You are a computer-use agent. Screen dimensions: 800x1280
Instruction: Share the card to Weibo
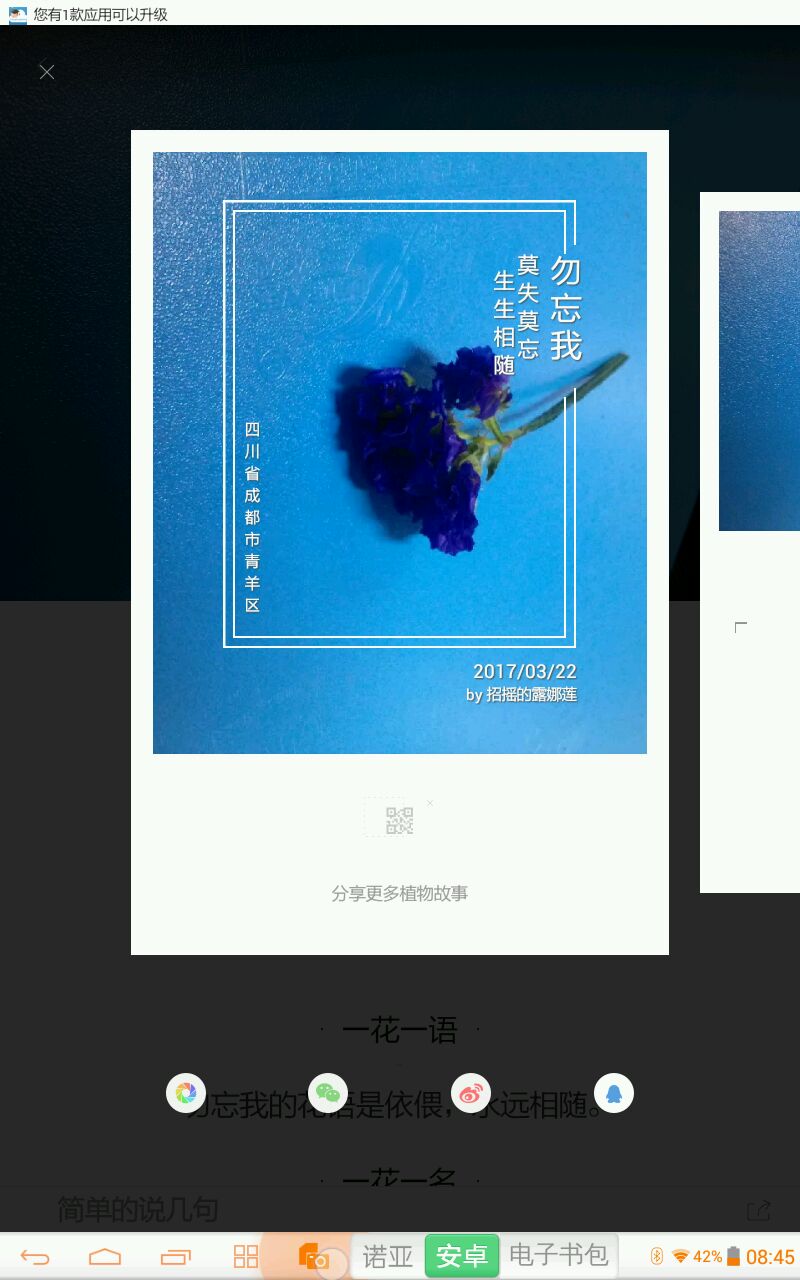click(x=471, y=1093)
